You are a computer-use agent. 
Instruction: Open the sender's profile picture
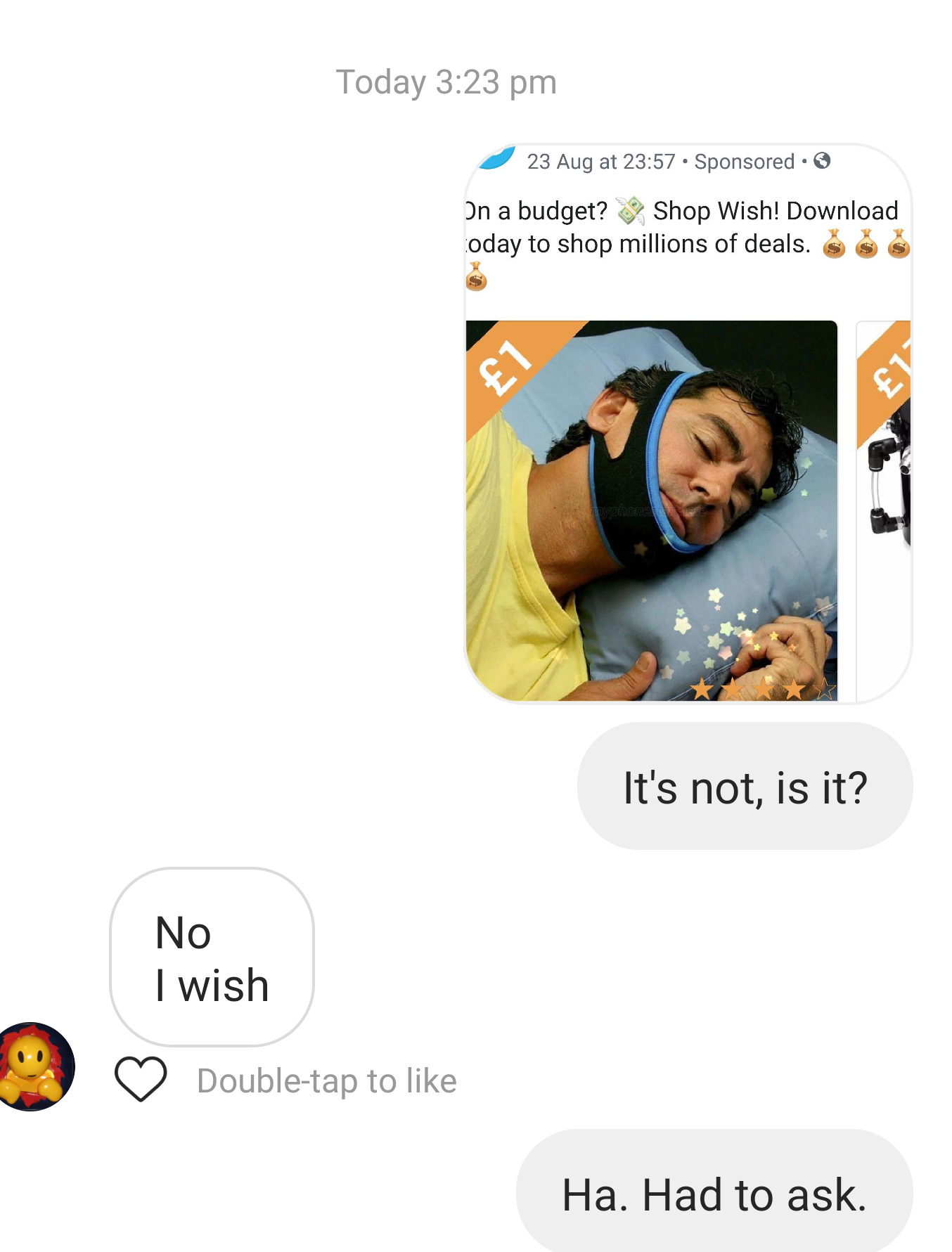35,1066
